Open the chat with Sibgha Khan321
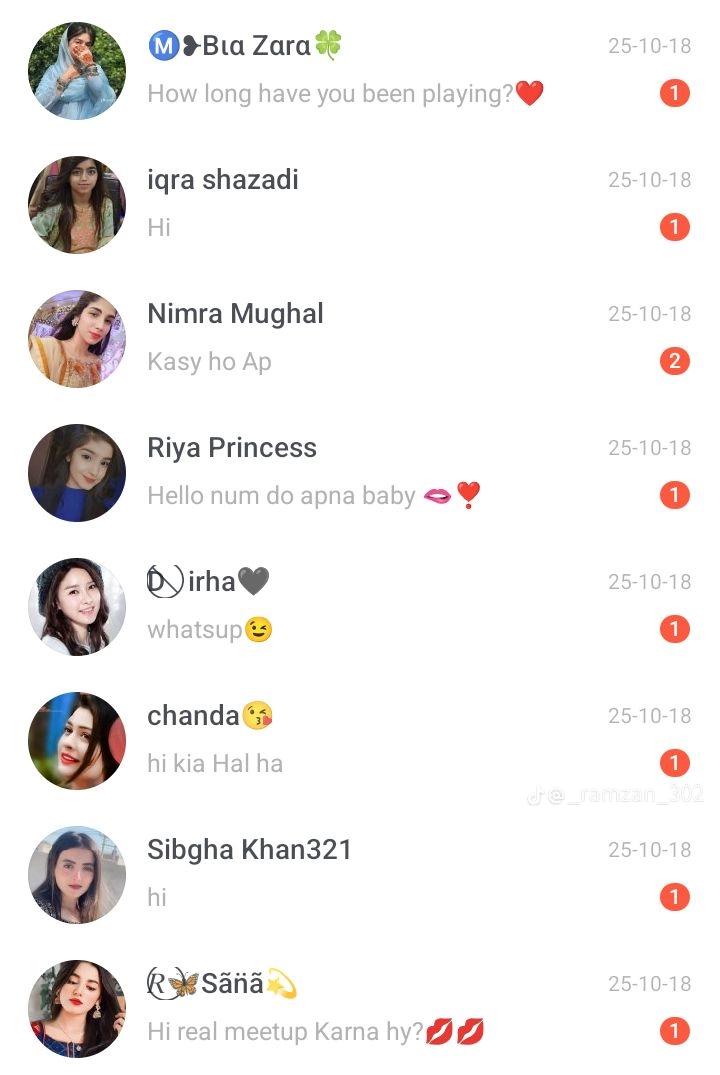This screenshot has width=720, height=1075. 360,874
